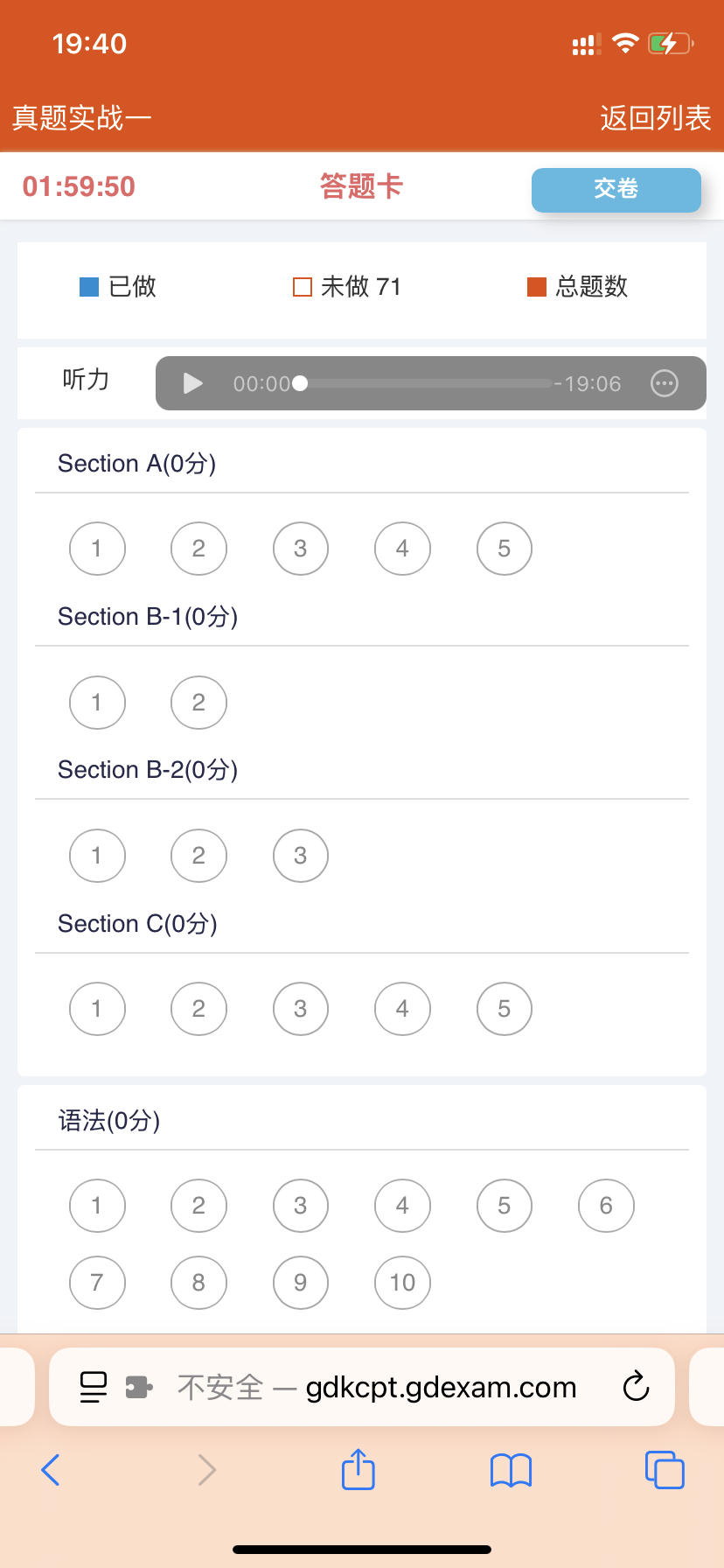Viewport: 724px width, 1568px height.
Task: Tap 返回列表 to return to list
Action: 656,117
